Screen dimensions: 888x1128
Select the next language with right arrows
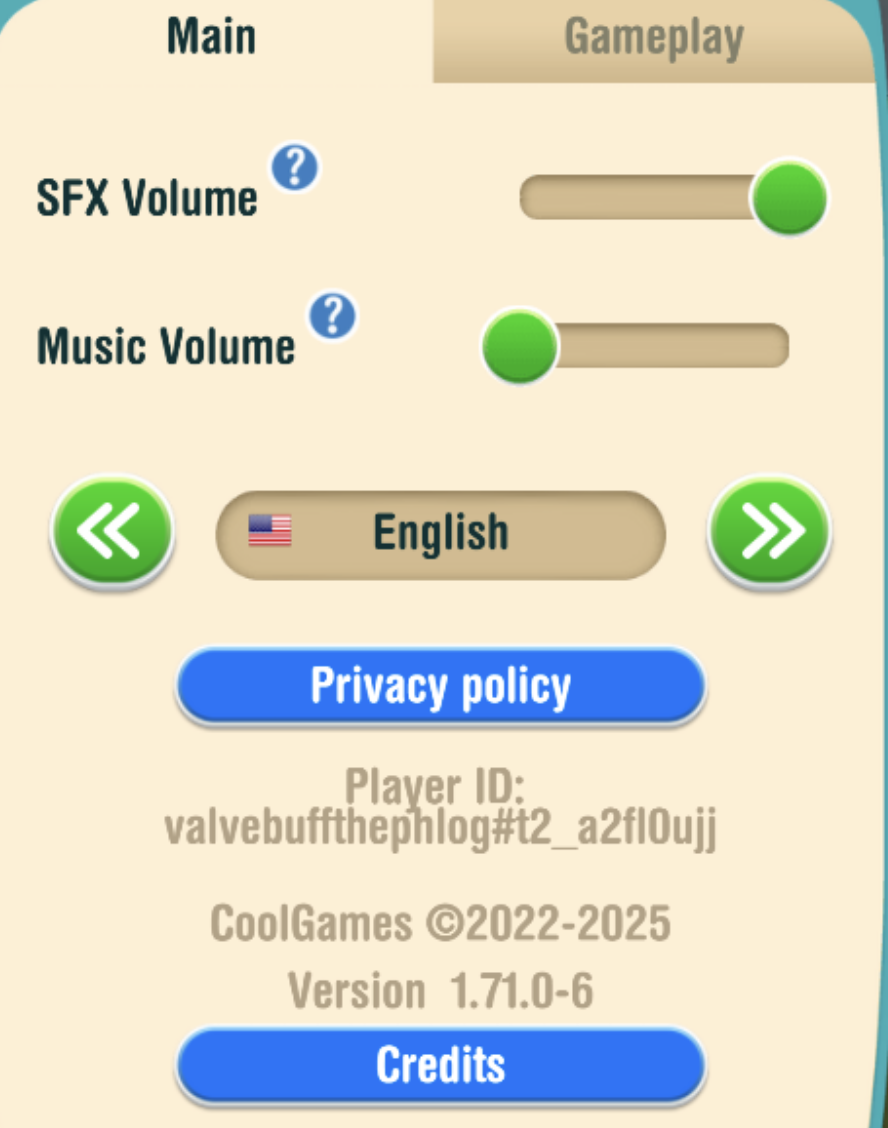coord(769,531)
